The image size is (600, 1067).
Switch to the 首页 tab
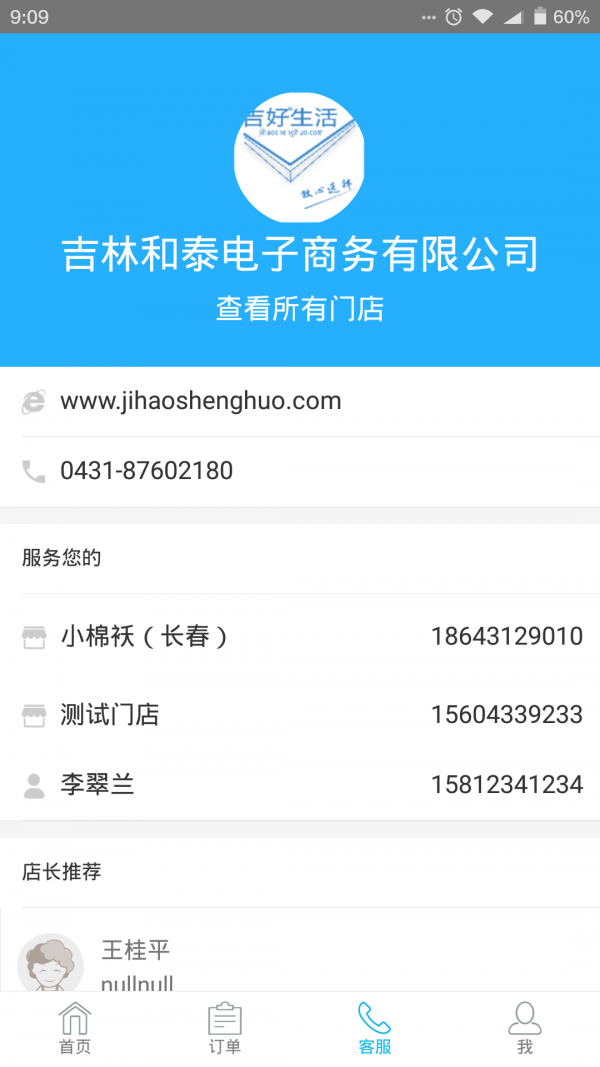75,1029
